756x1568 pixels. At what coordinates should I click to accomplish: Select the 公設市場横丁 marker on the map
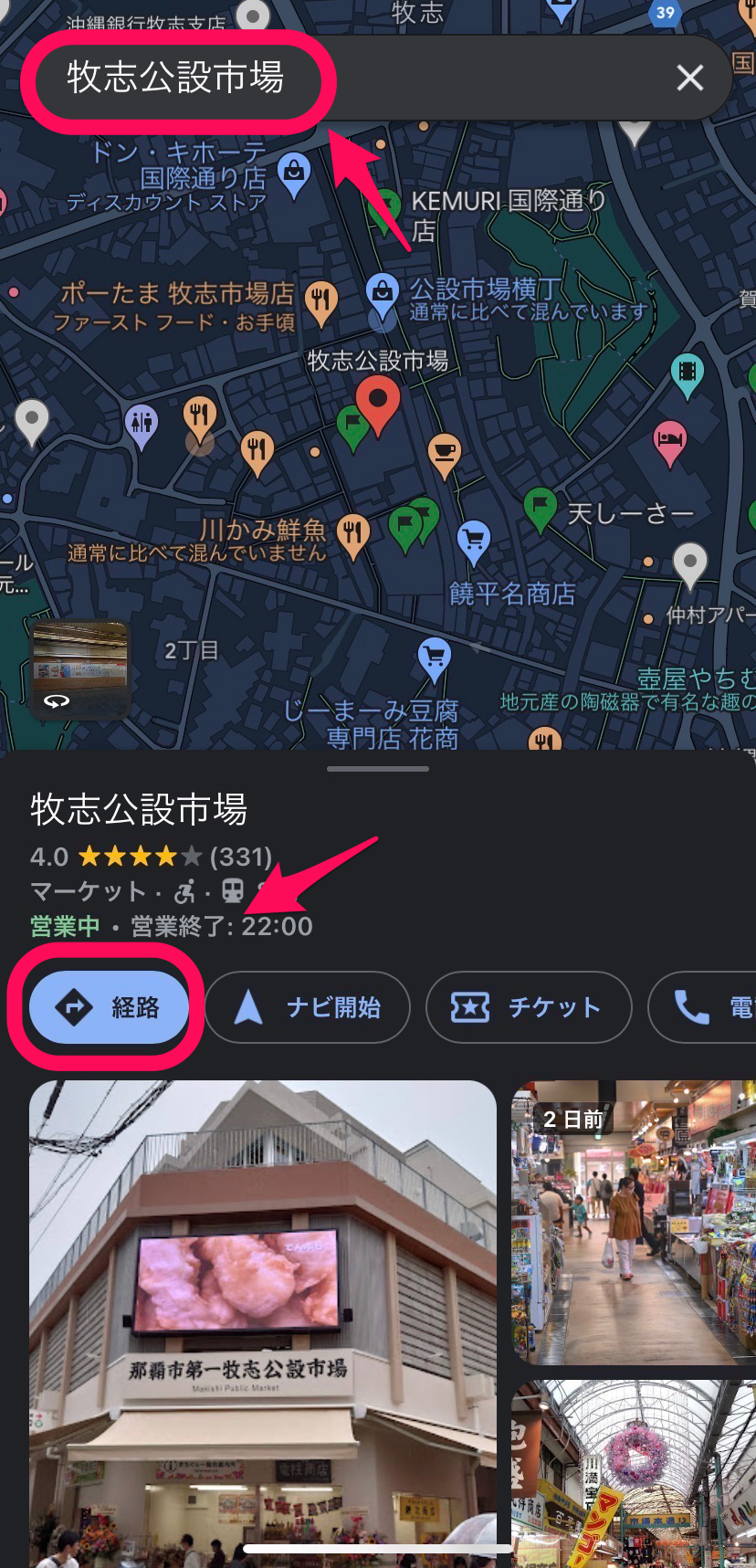tap(382, 292)
